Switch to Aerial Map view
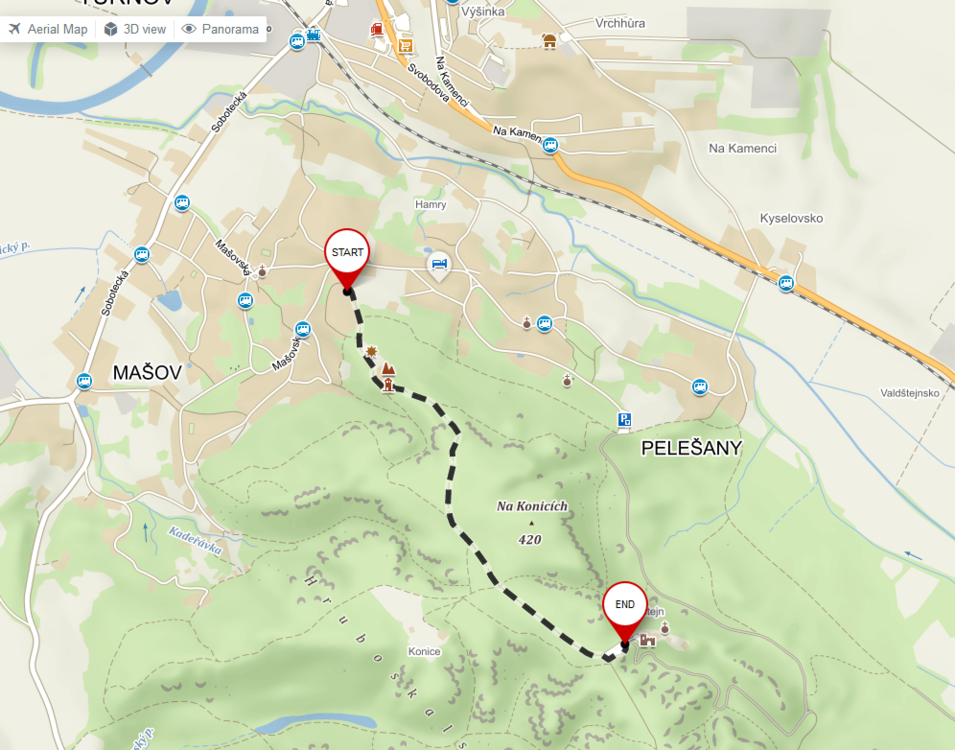Image resolution: width=955 pixels, height=750 pixels. click(48, 29)
